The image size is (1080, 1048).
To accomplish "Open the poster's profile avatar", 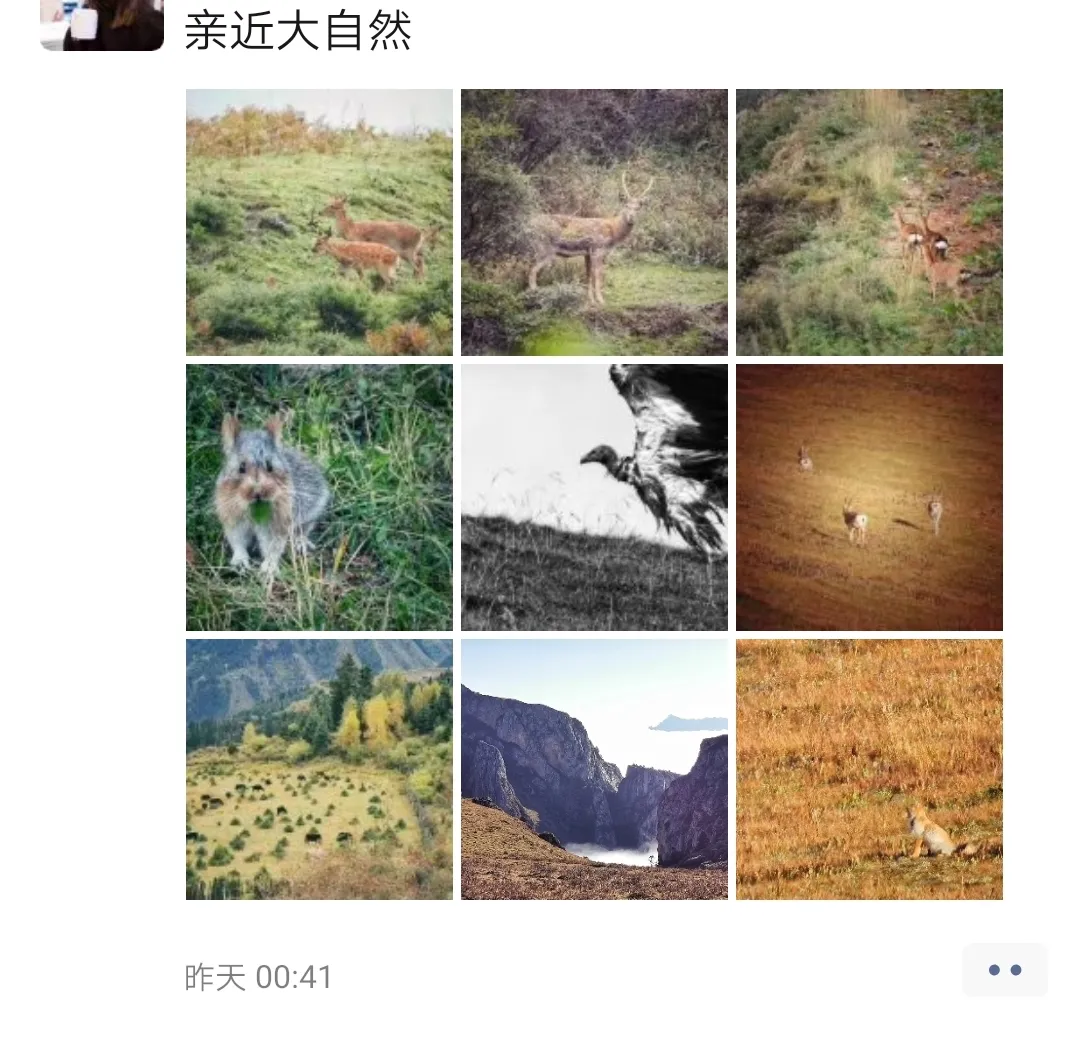I will (x=101, y=24).
